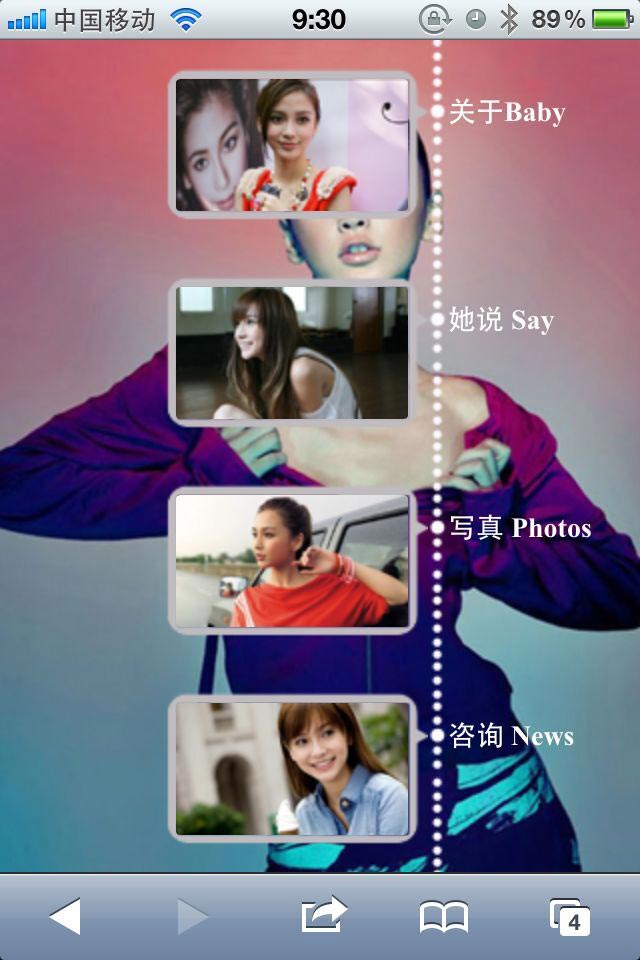Open the 关于Baby photo card
Image resolution: width=640 pixels, height=960 pixels.
pos(292,145)
